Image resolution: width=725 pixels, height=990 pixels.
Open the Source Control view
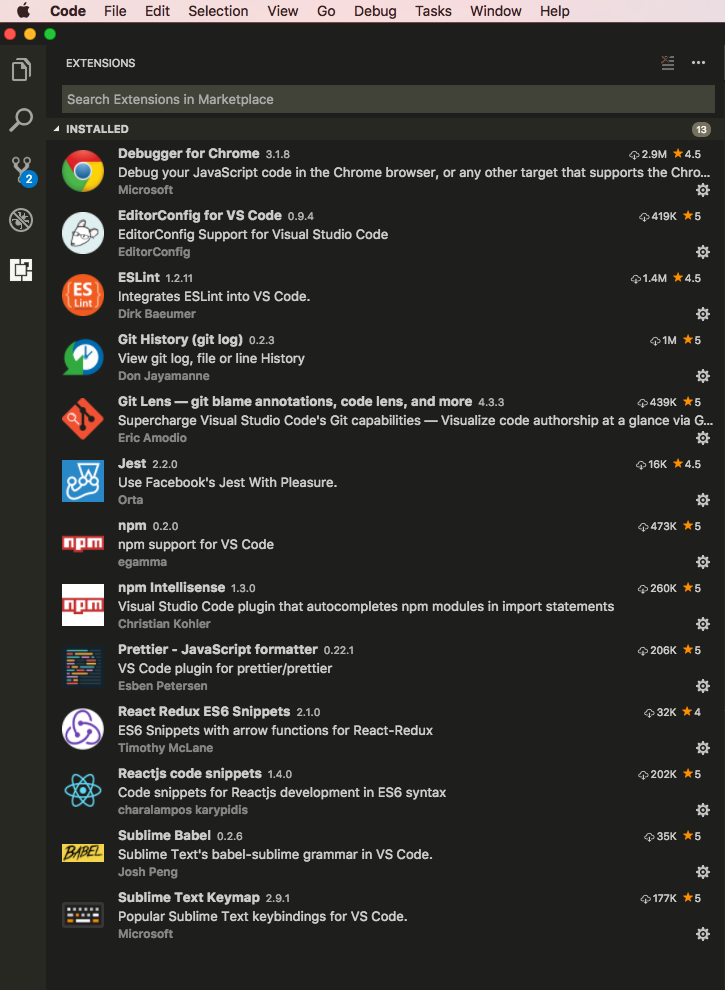pyautogui.click(x=21, y=170)
